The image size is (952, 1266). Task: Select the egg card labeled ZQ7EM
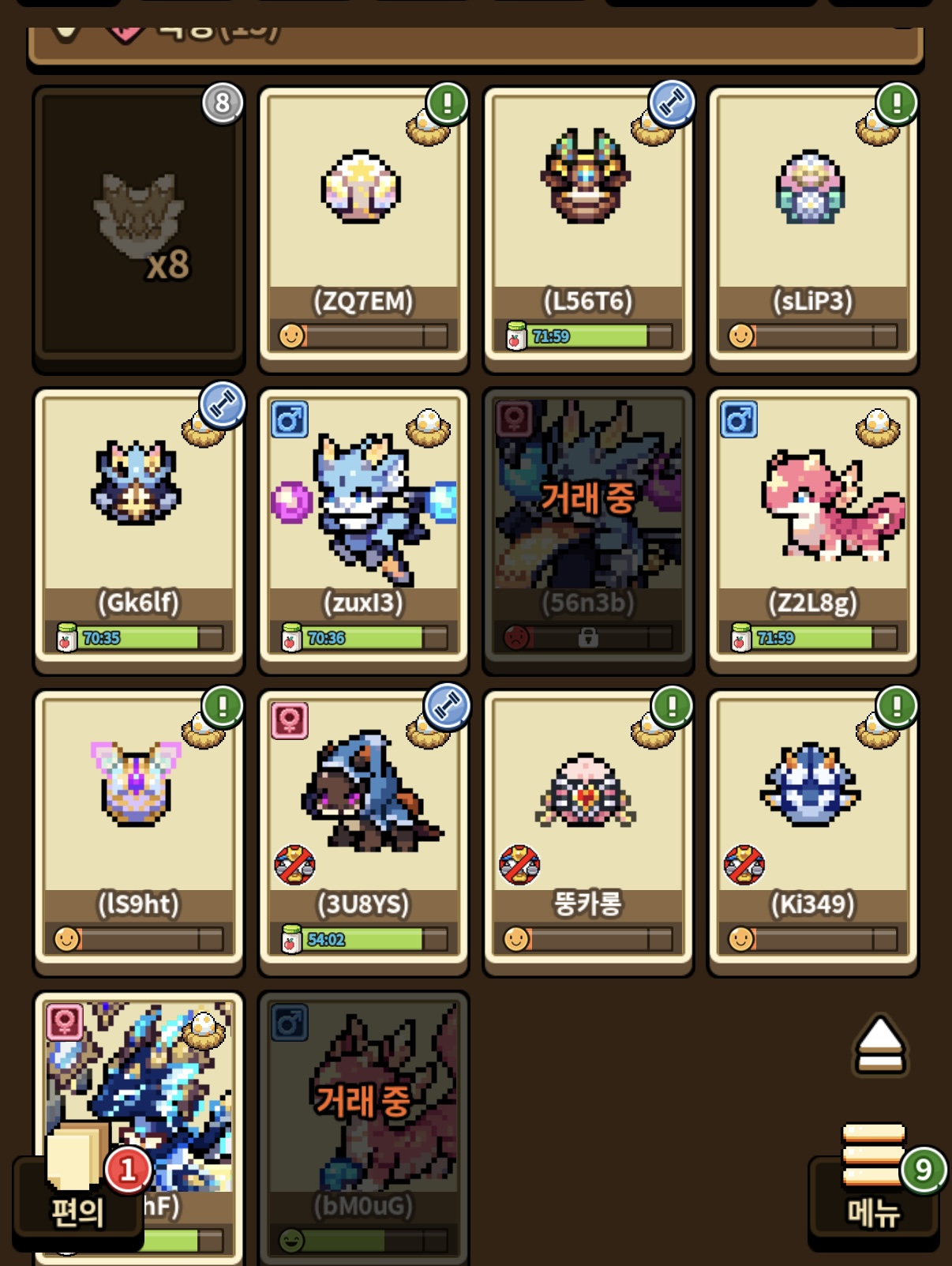363,227
